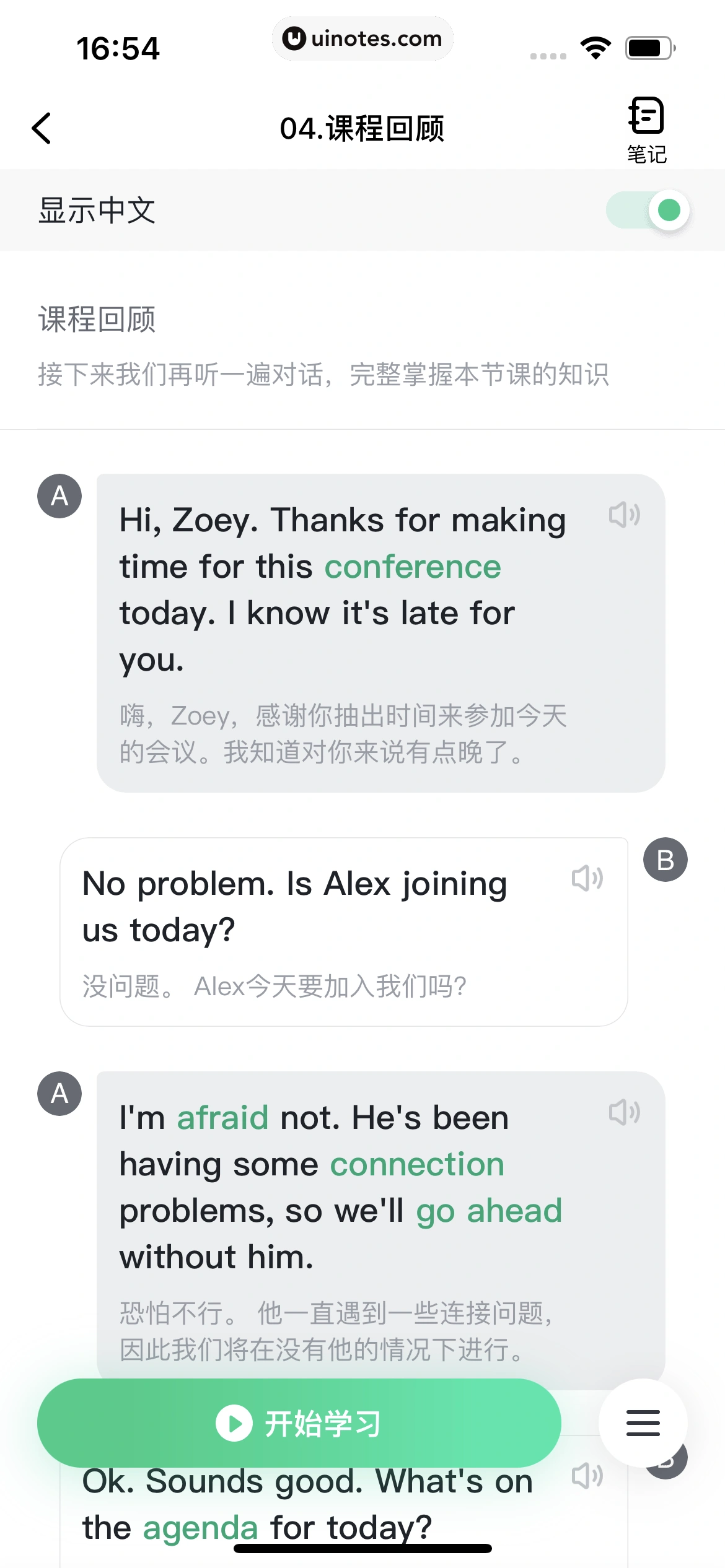This screenshot has height=1568, width=725.
Task: Play audio for the connection problems message
Action: click(625, 1112)
